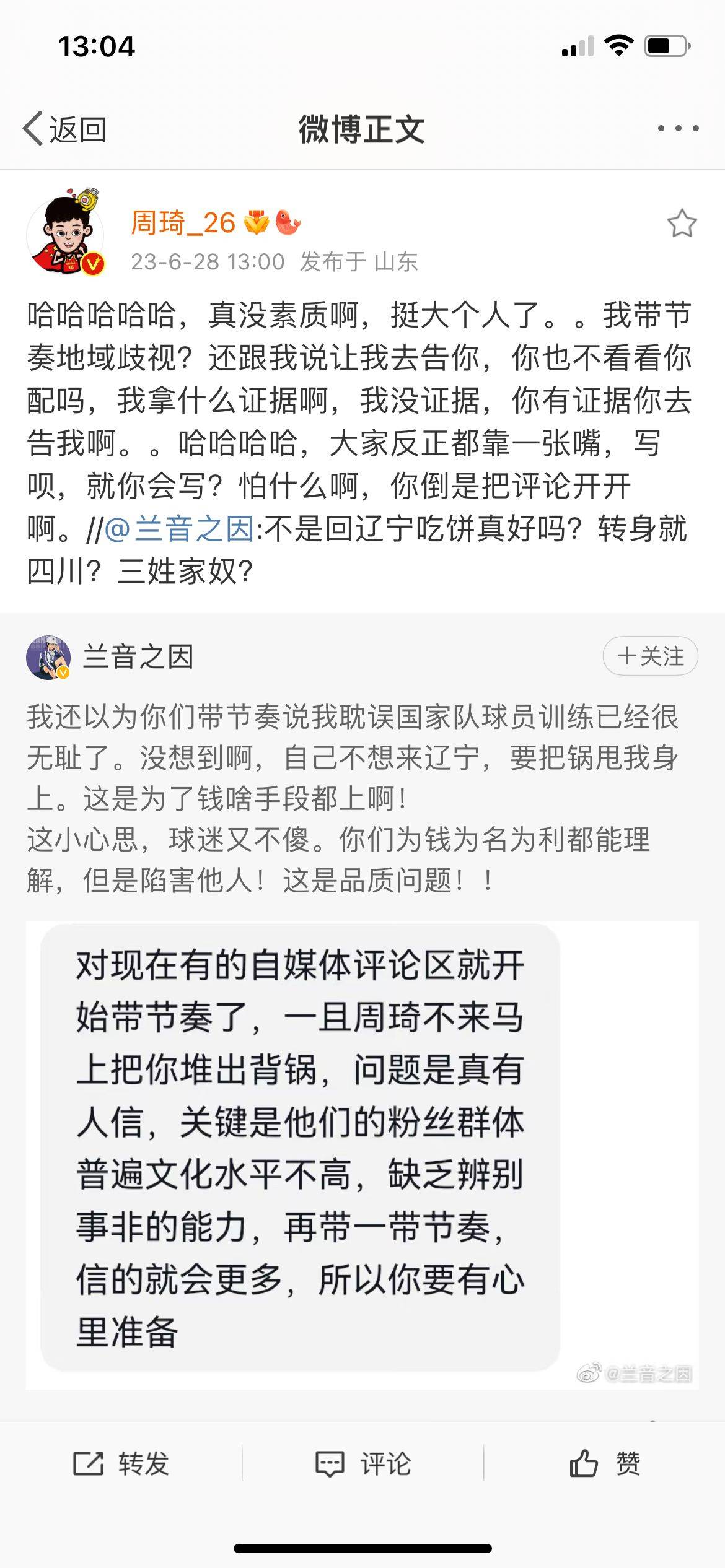The height and width of the screenshot is (1568, 725).
Task: Open the @兰音之因 mention link
Action: [180, 529]
